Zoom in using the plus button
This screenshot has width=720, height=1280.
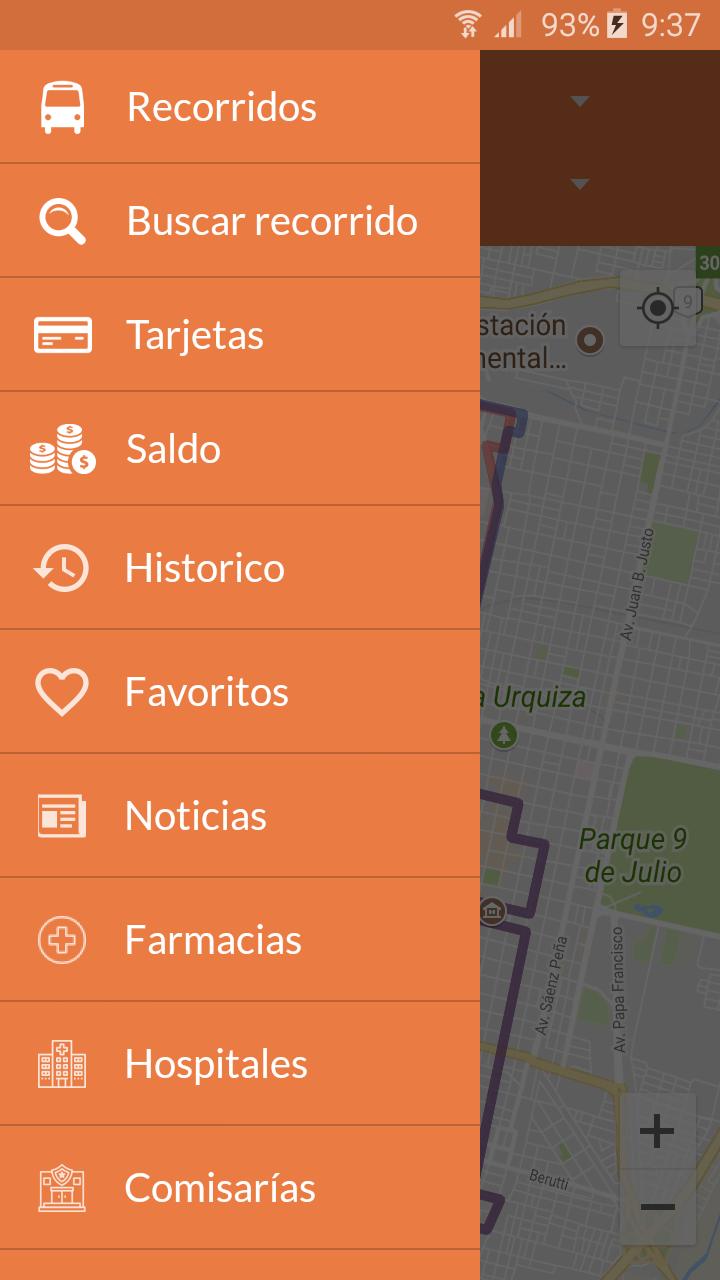pyautogui.click(x=657, y=1131)
